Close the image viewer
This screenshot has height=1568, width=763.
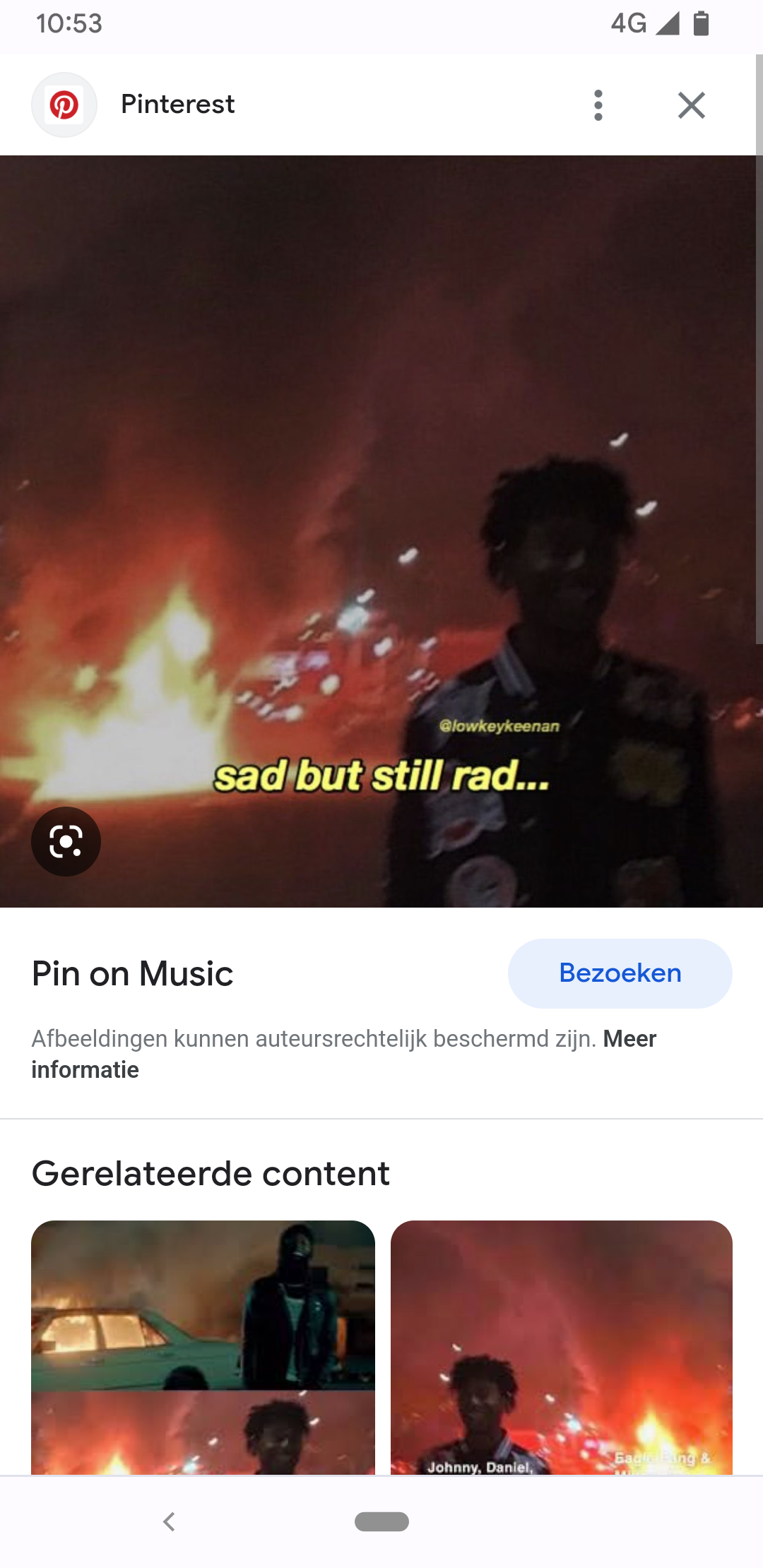691,105
